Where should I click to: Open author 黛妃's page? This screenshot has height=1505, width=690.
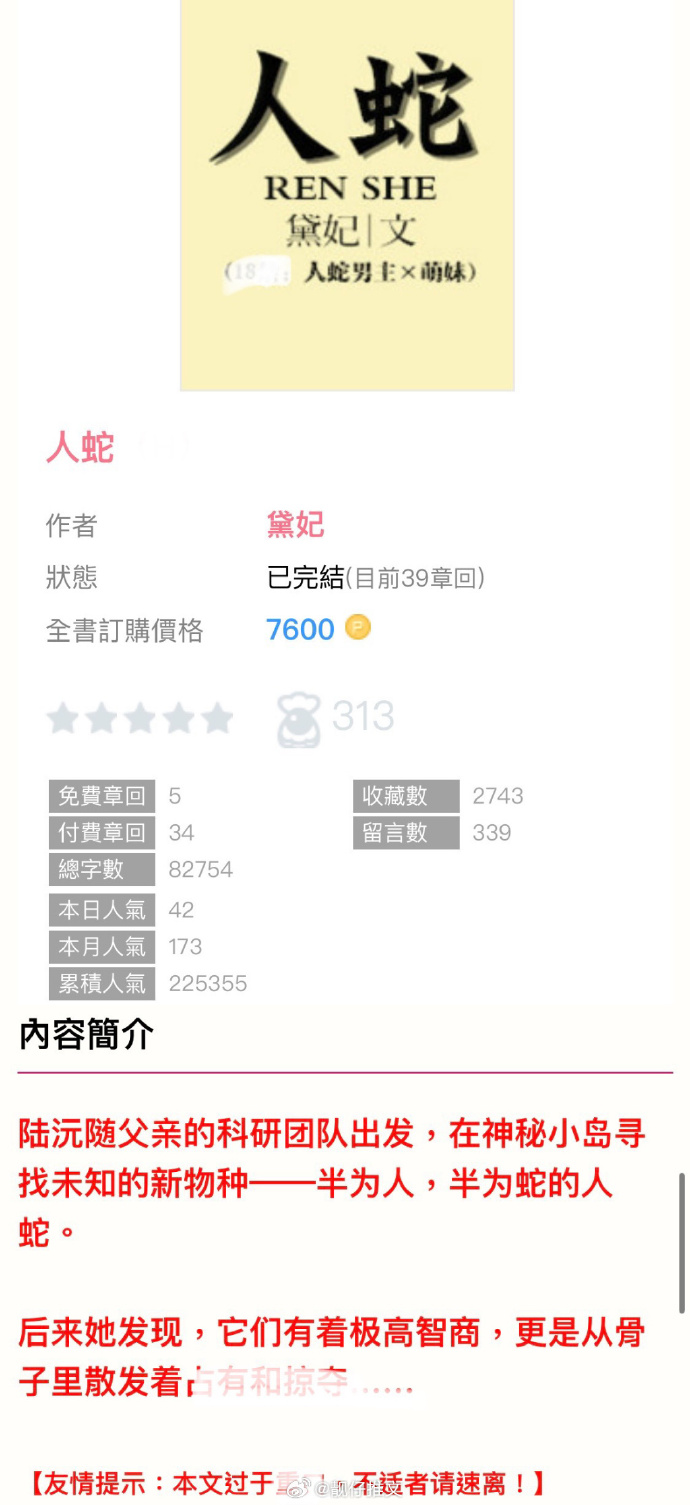(x=295, y=524)
